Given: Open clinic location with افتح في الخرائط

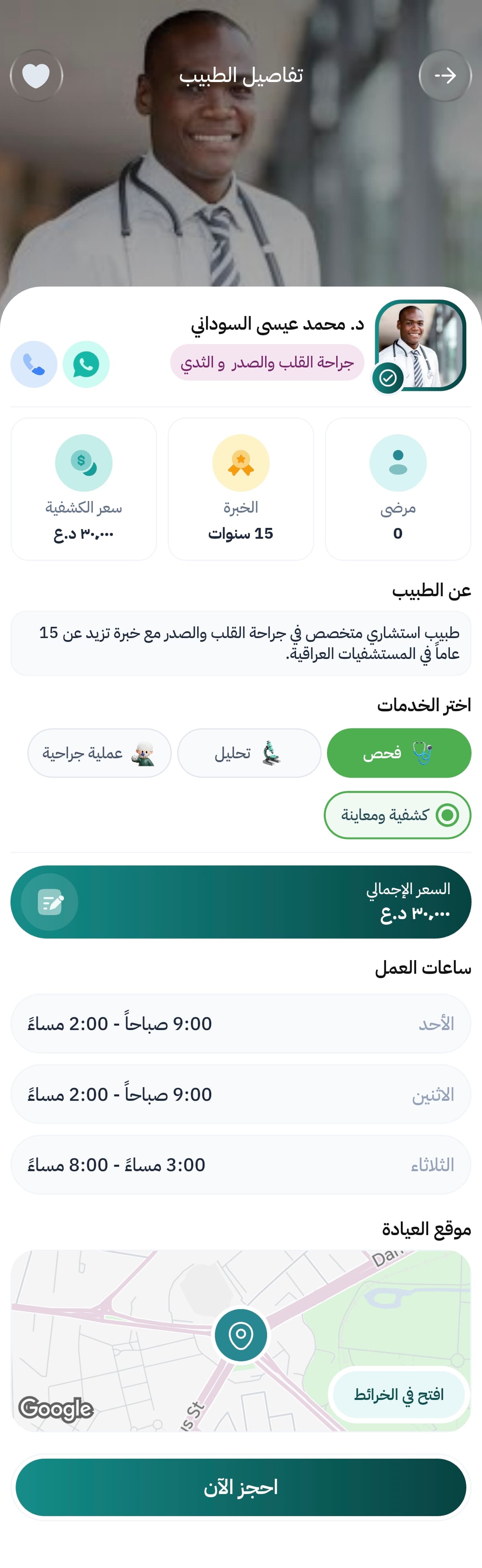Looking at the screenshot, I should [x=399, y=1395].
